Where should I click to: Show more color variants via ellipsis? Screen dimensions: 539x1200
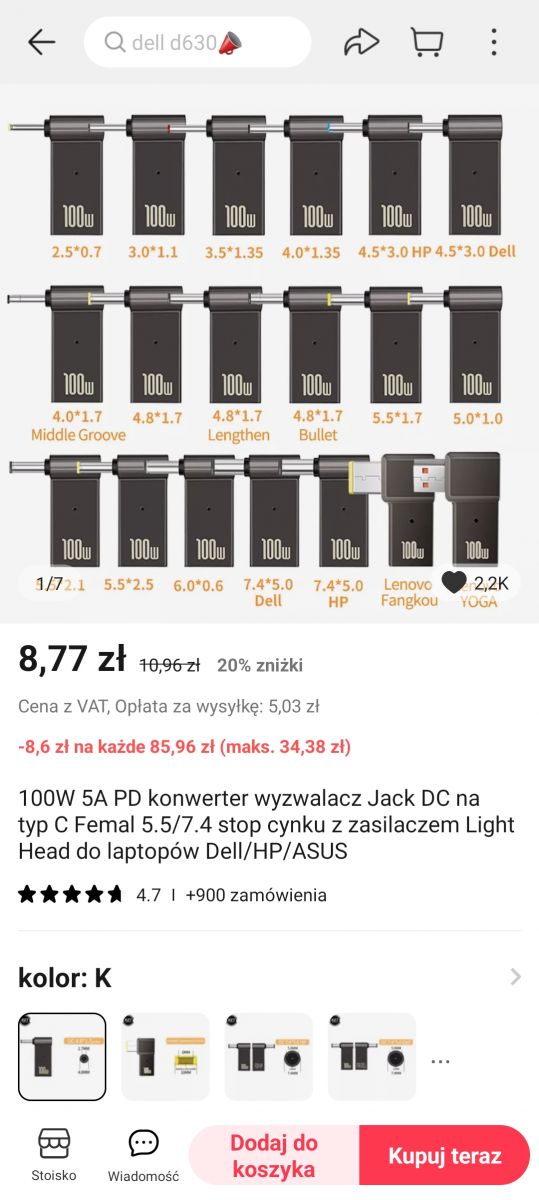(440, 1061)
